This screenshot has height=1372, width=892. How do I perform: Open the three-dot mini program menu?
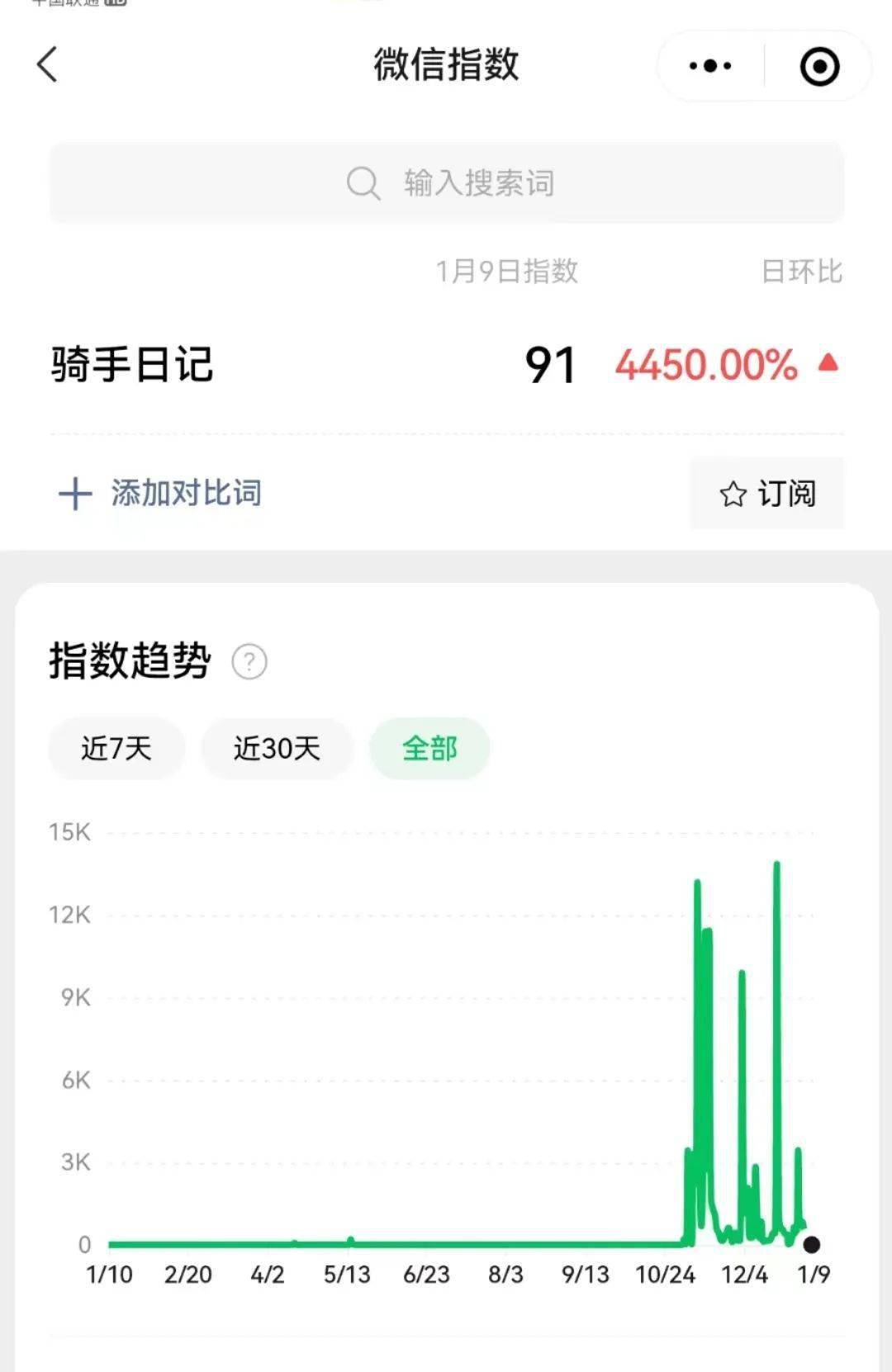click(710, 66)
